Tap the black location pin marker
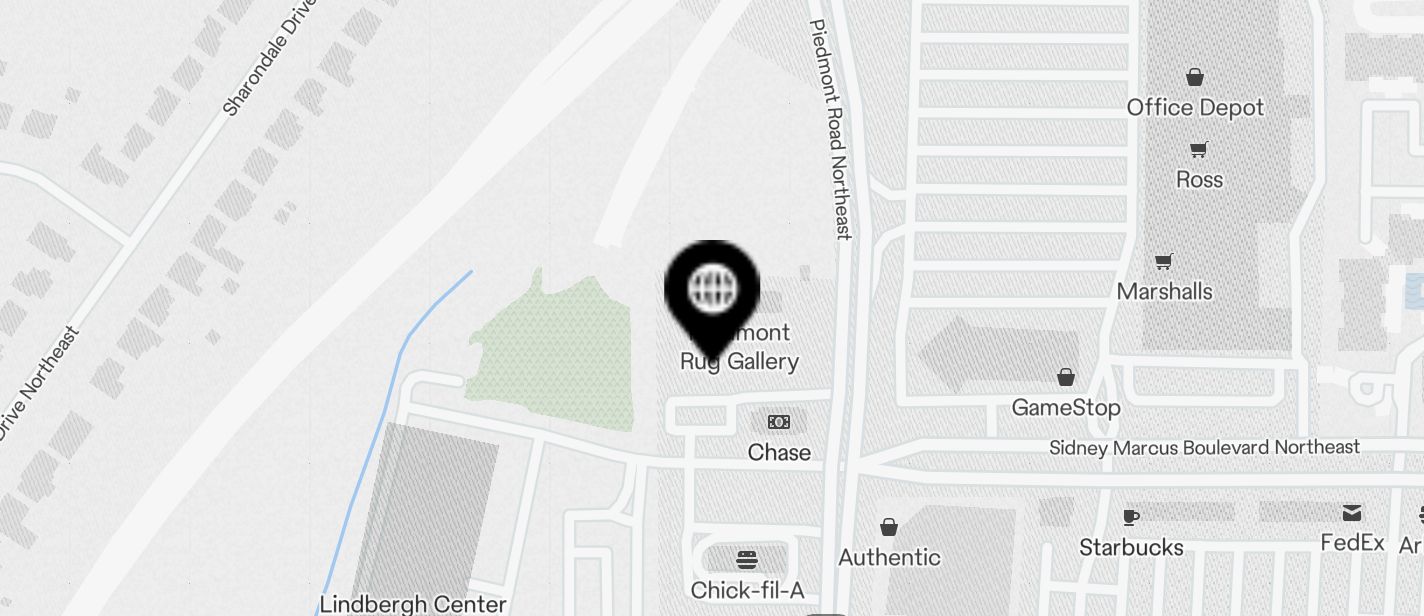The width and height of the screenshot is (1424, 616). pos(712,292)
